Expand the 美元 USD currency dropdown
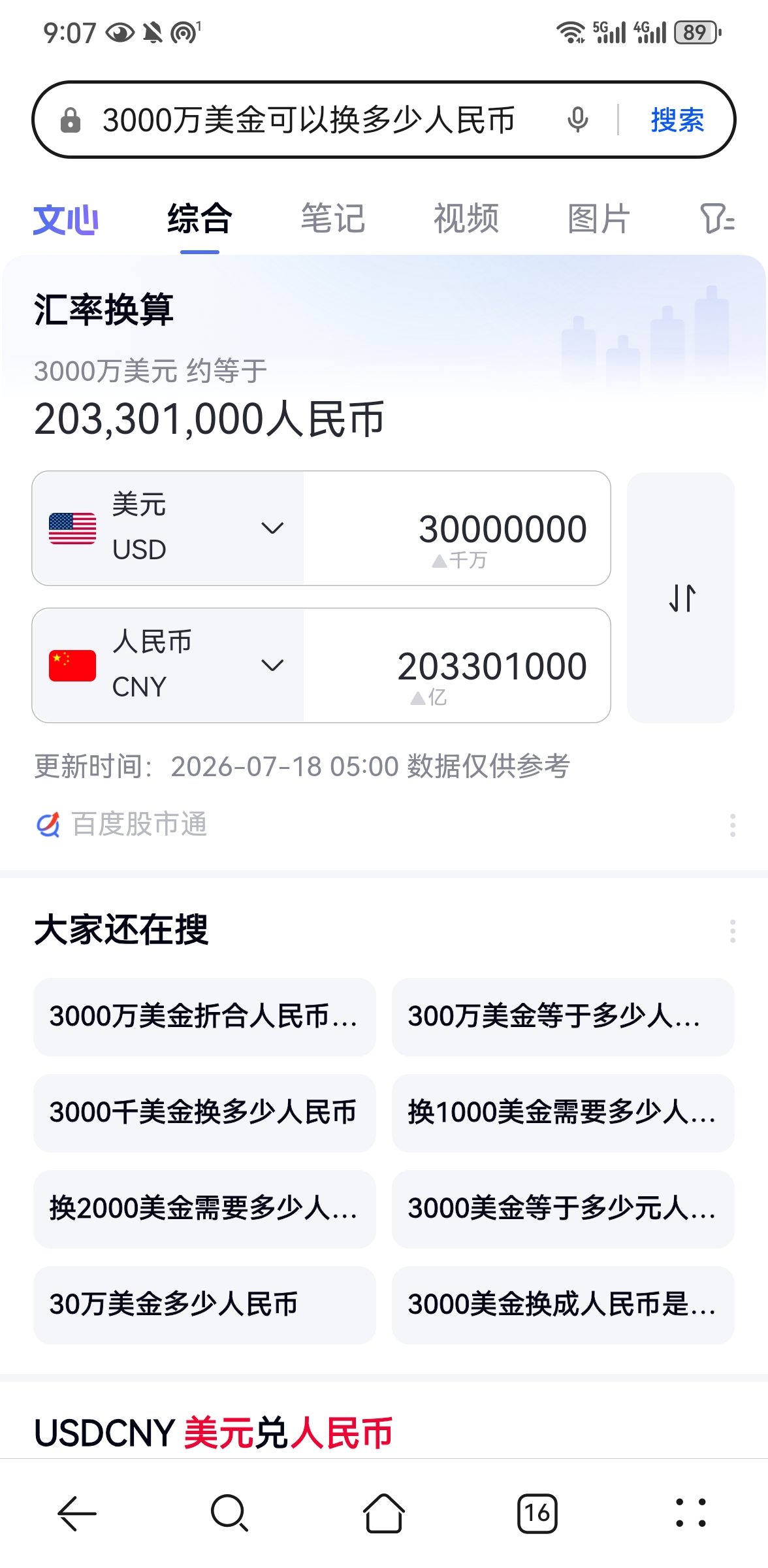The image size is (768, 1568). [x=168, y=528]
